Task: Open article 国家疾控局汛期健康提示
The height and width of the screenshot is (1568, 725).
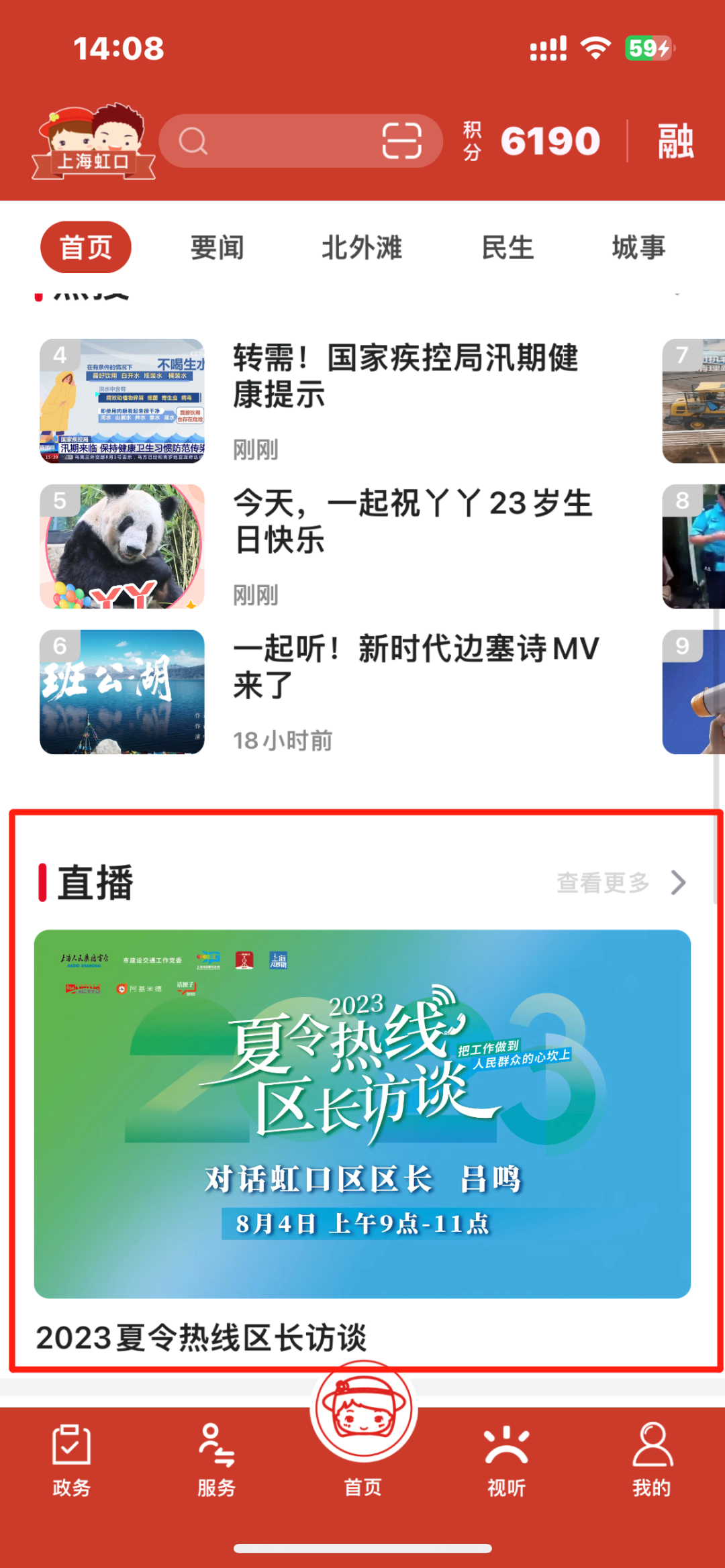Action: (405, 376)
